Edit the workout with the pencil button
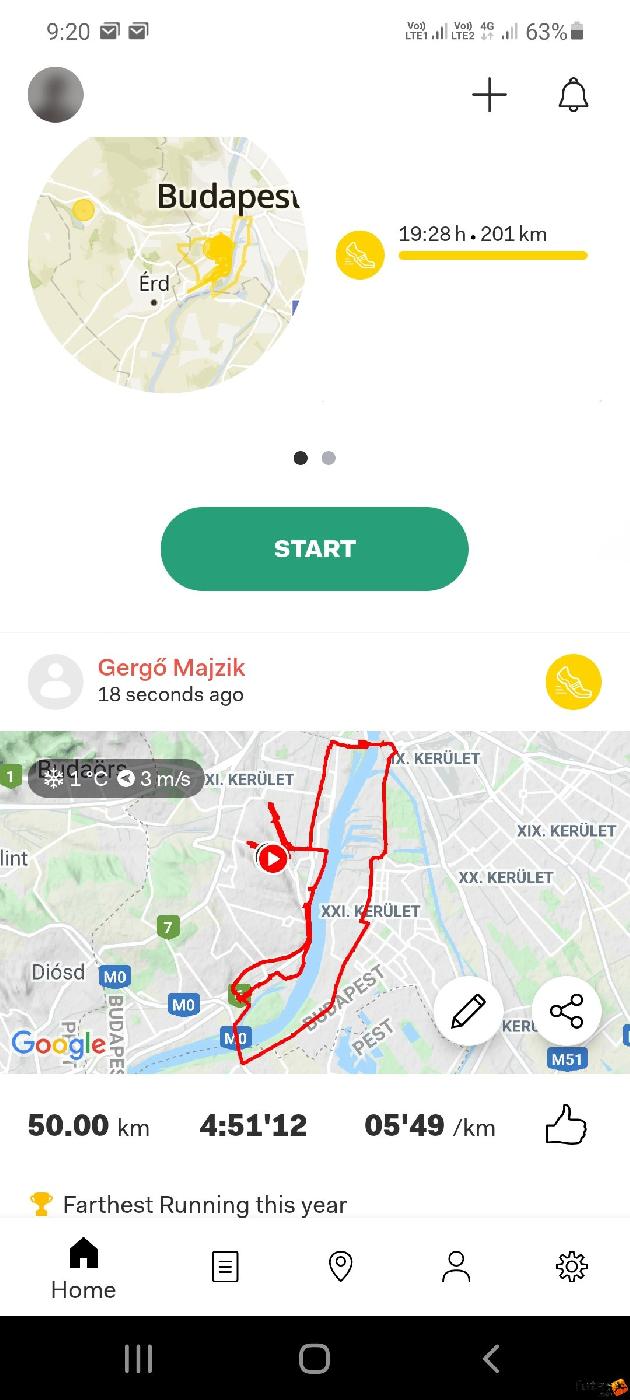Viewport: 630px width, 1400px height. click(468, 1012)
